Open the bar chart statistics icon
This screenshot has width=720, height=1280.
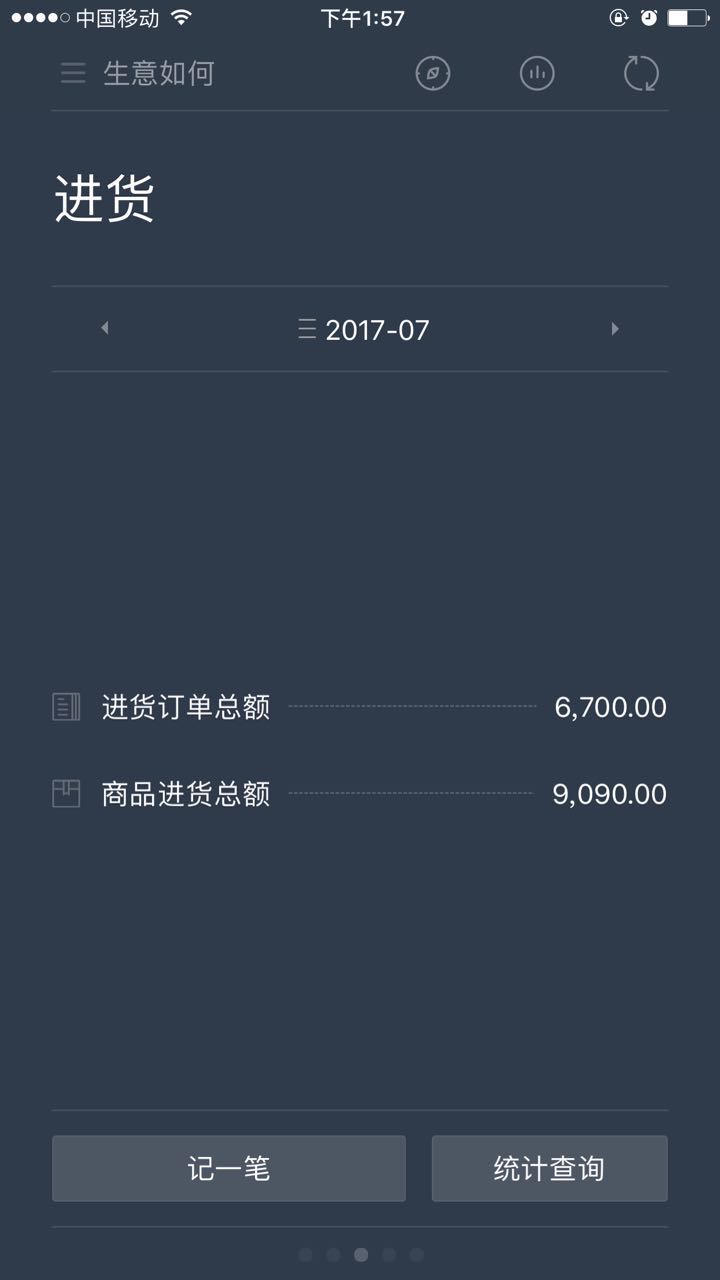tap(537, 73)
